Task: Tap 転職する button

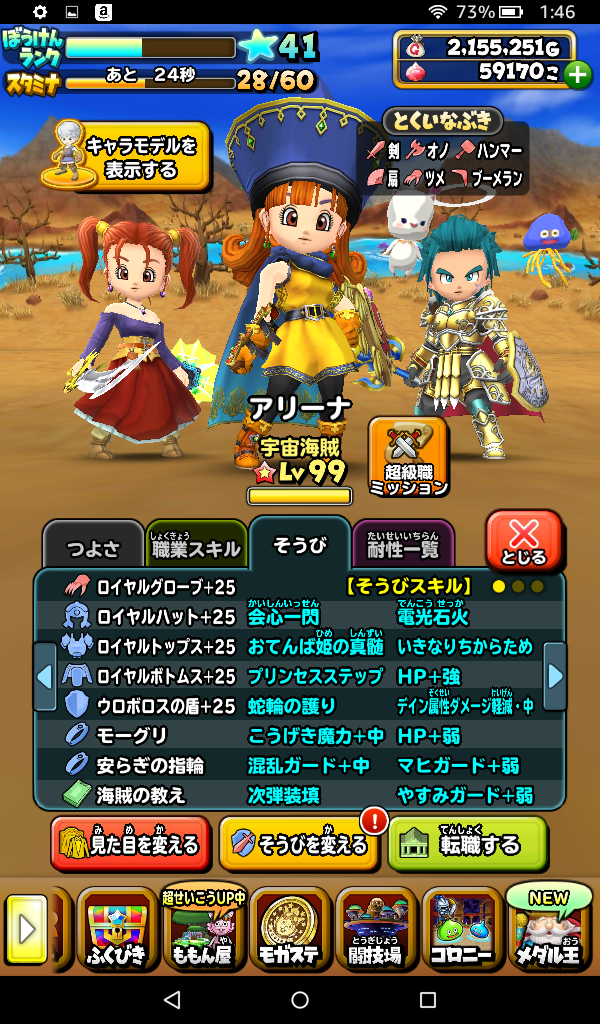Action: pos(468,844)
